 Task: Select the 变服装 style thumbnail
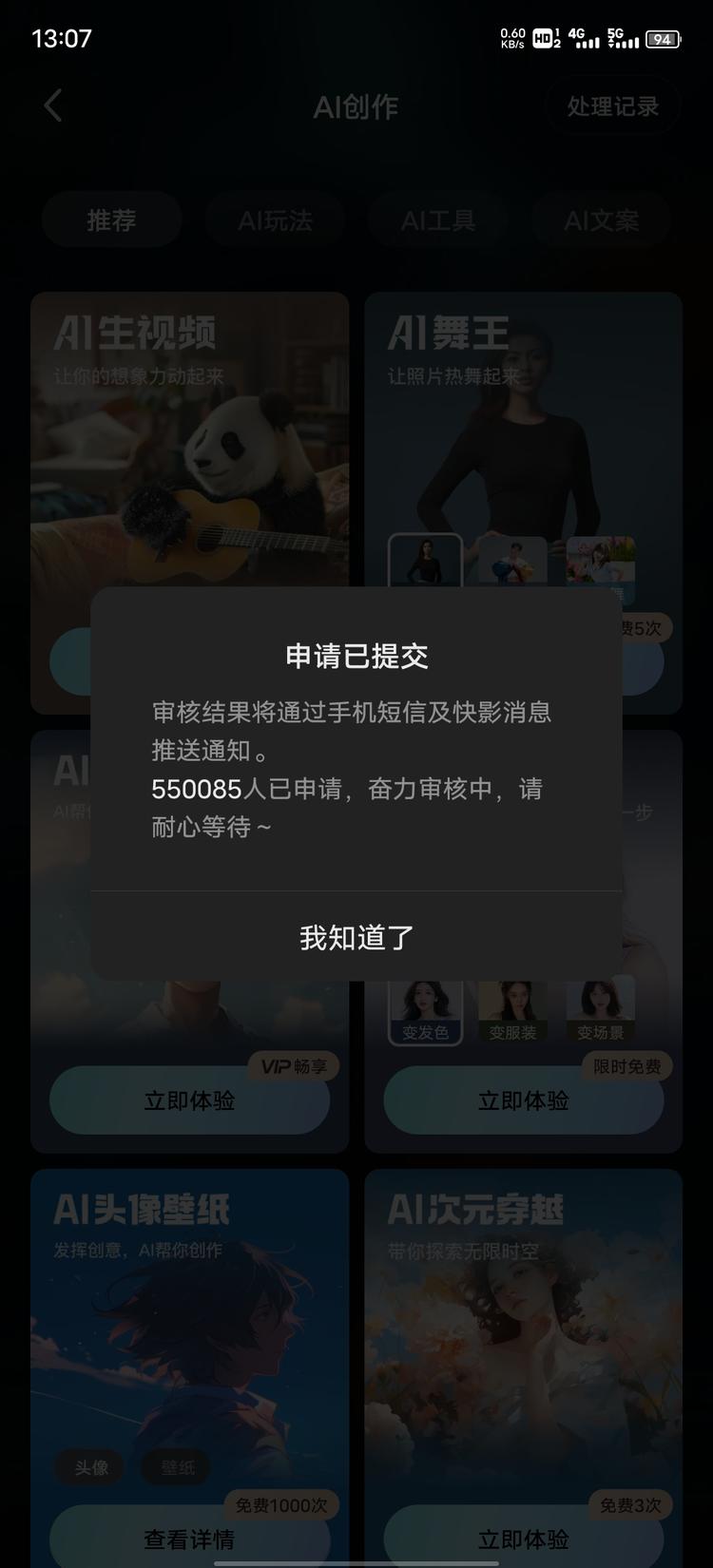(x=513, y=1007)
